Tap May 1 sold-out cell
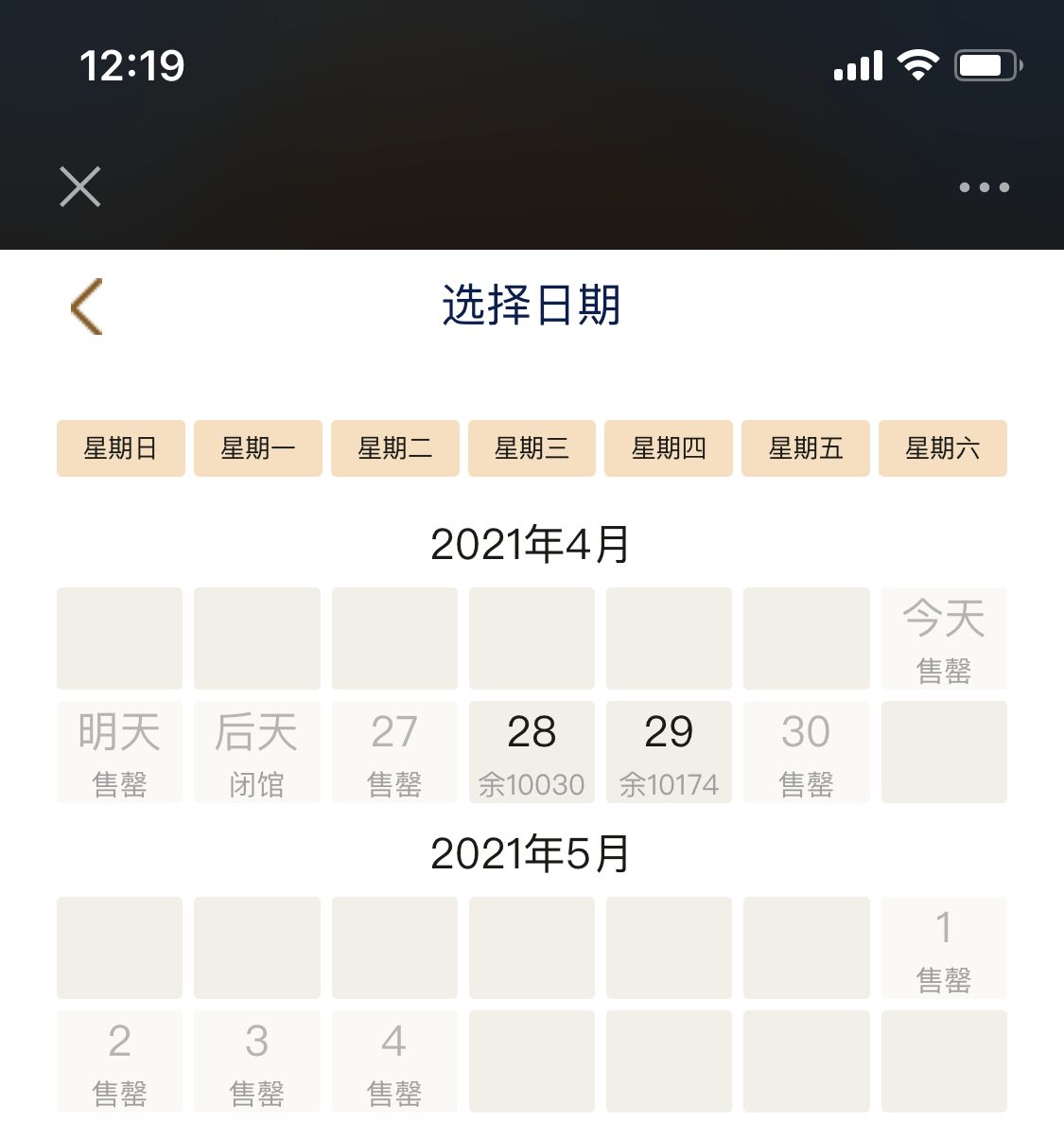The height and width of the screenshot is (1138, 1064). [943, 949]
